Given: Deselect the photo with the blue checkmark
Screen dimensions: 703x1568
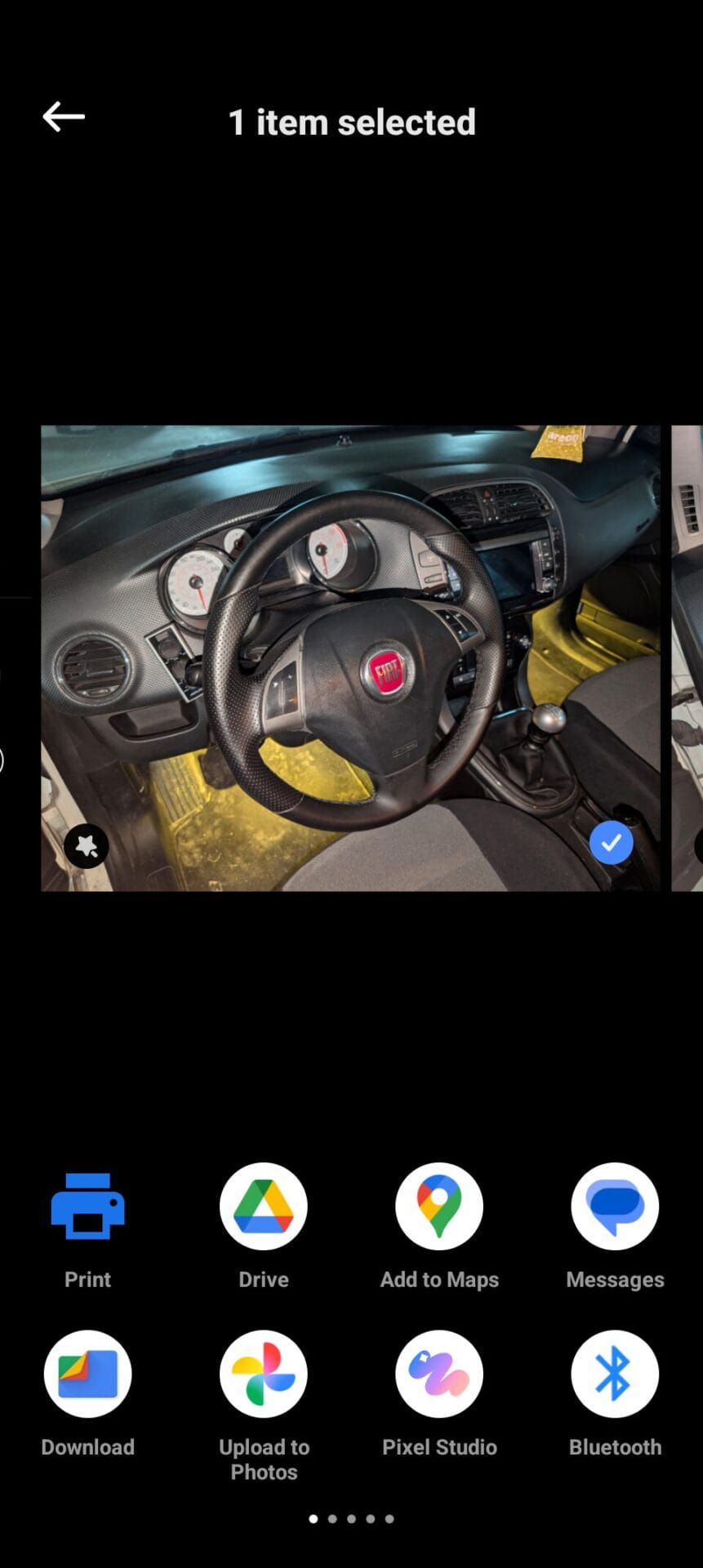Looking at the screenshot, I should click(x=611, y=842).
